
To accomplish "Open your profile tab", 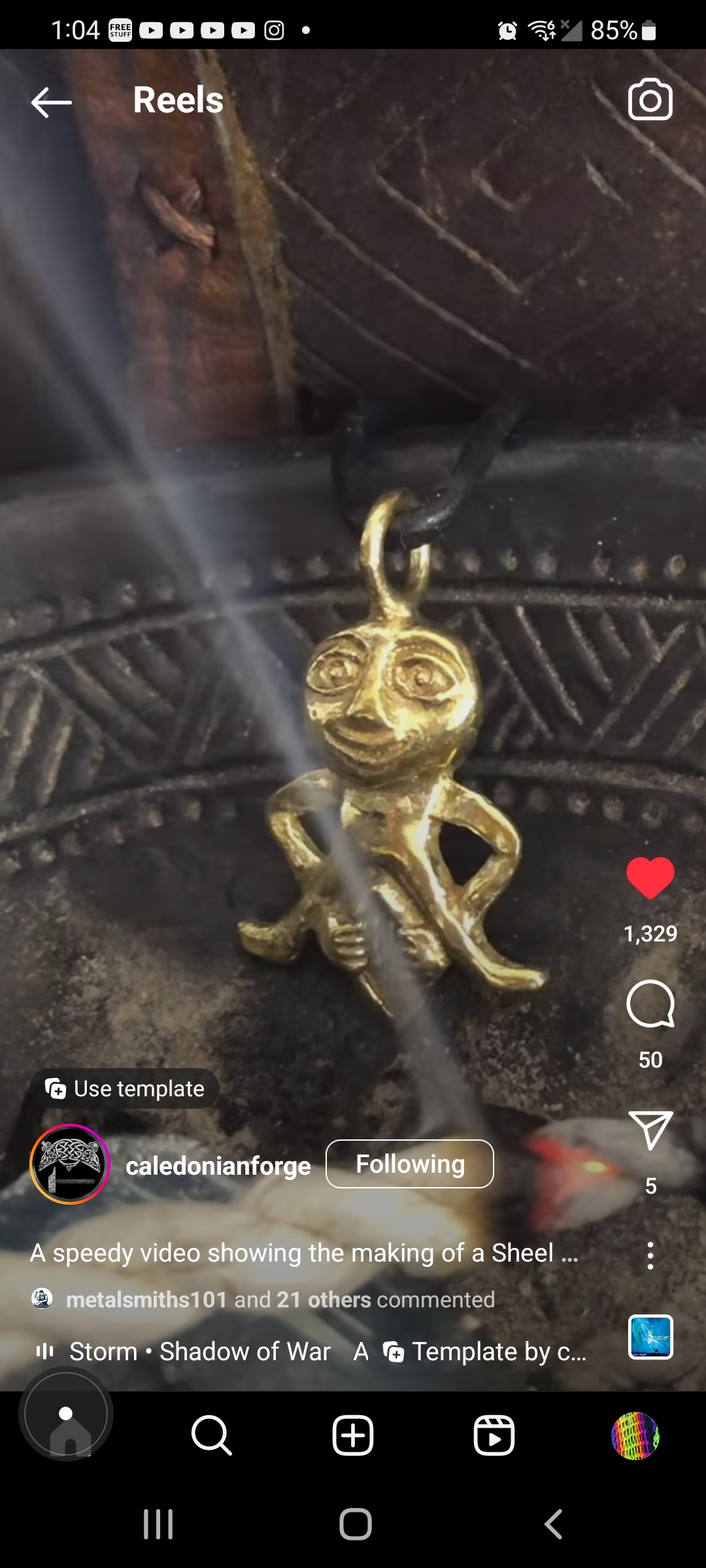I will point(635,1435).
